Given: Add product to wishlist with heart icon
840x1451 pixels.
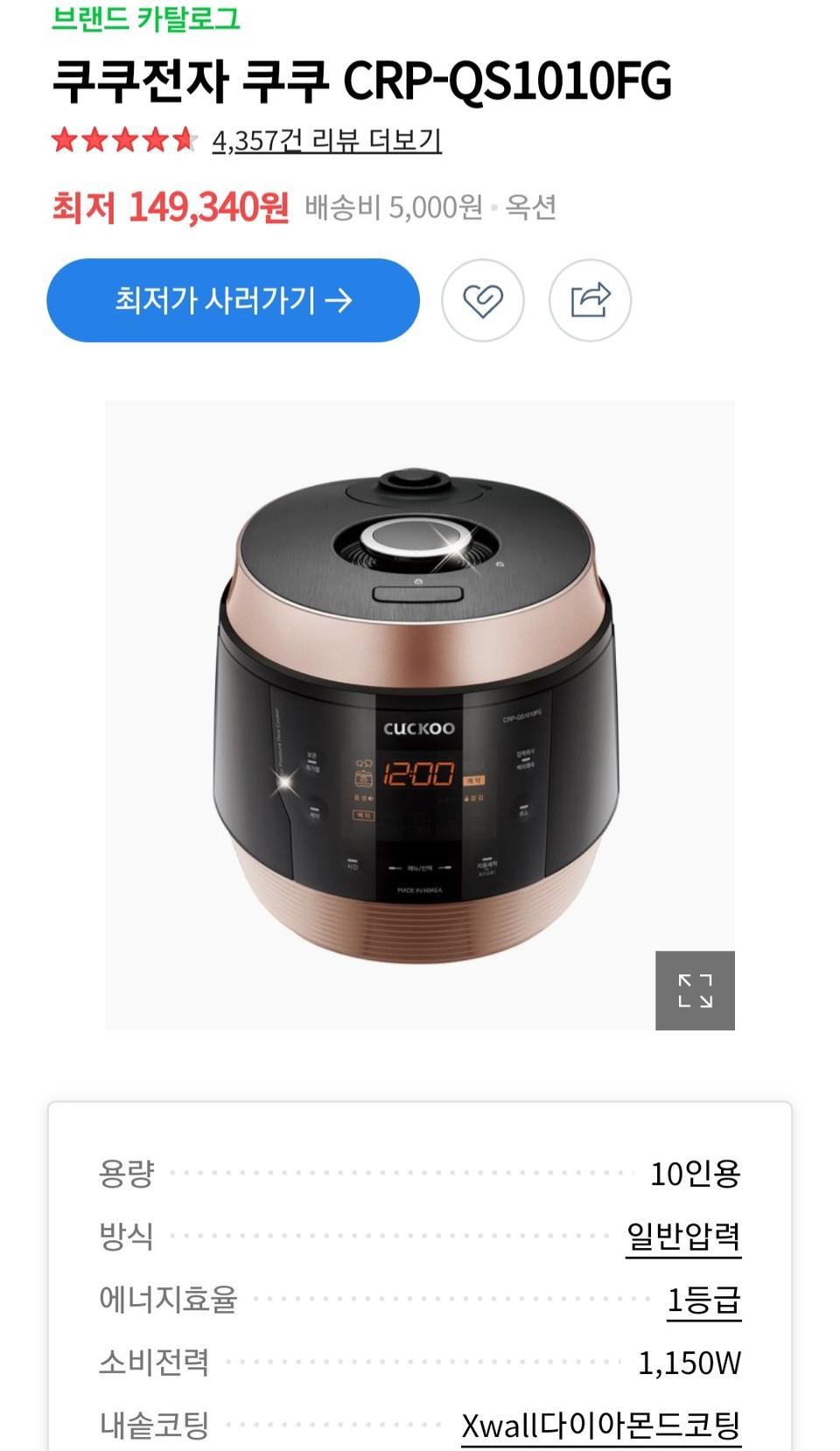Looking at the screenshot, I should [x=482, y=300].
